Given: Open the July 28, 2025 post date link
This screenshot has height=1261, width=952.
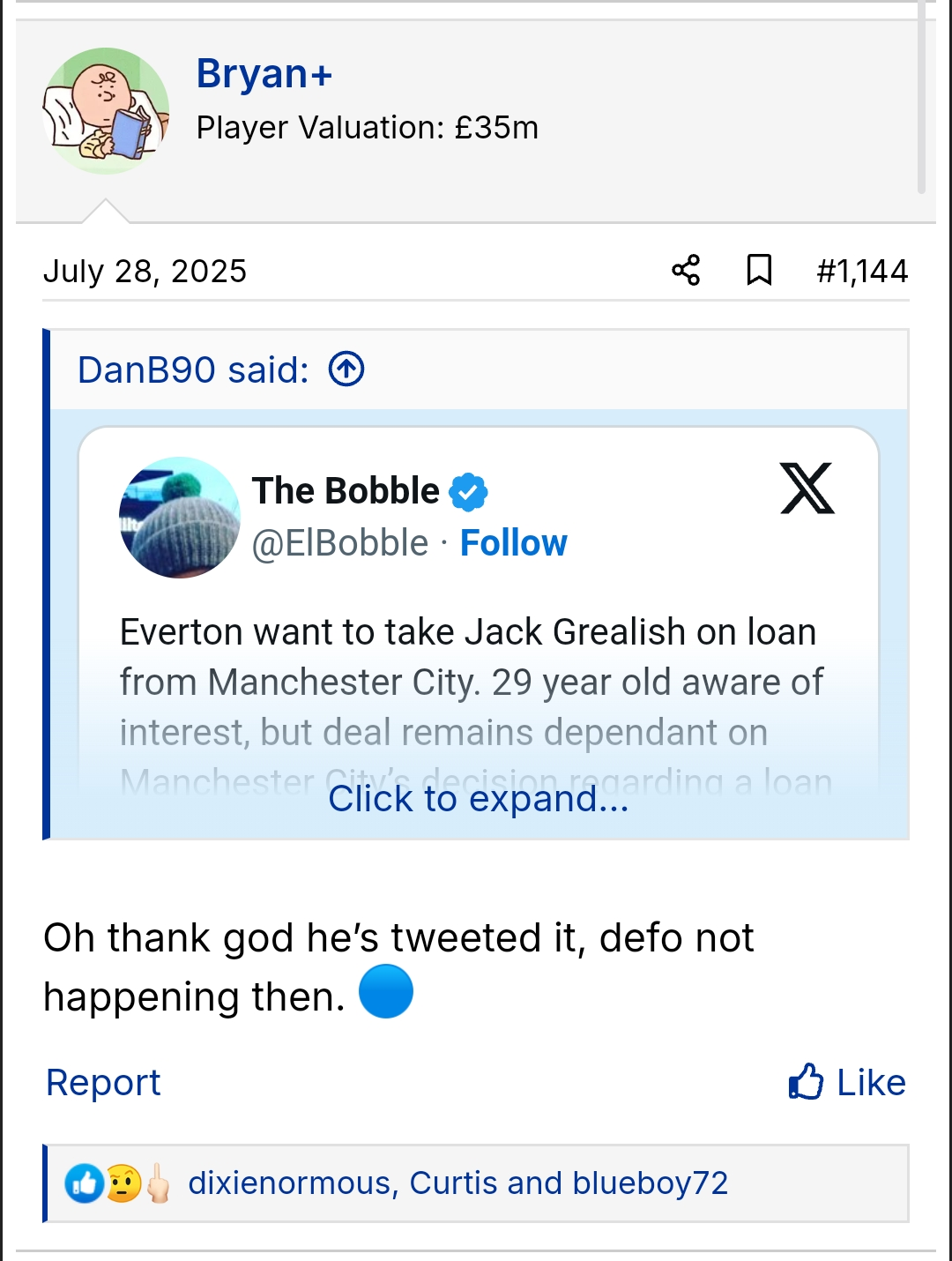Looking at the screenshot, I should point(145,271).
